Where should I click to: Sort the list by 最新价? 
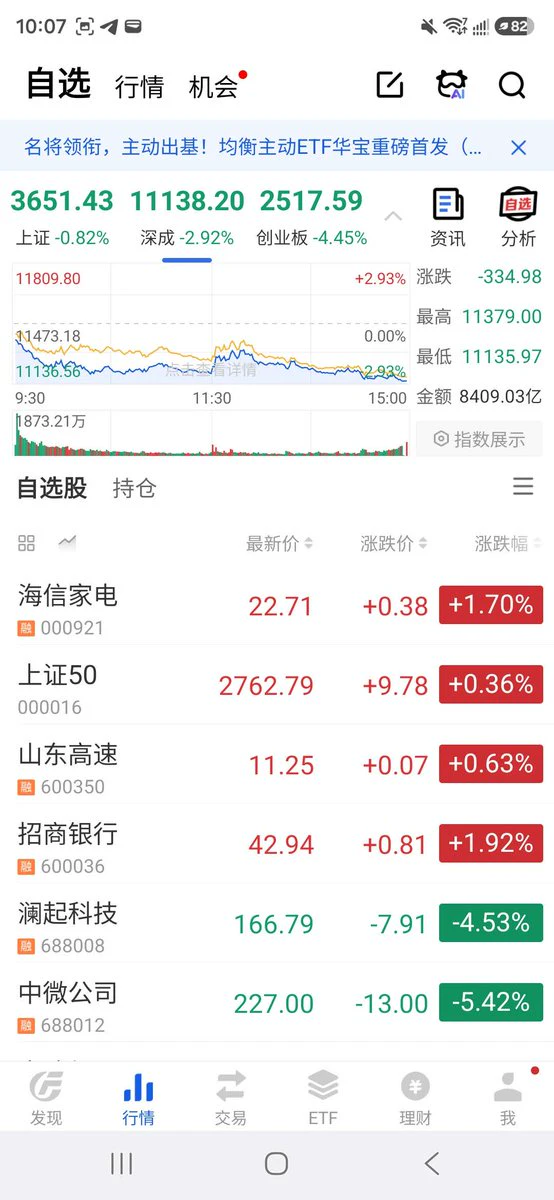[x=279, y=544]
